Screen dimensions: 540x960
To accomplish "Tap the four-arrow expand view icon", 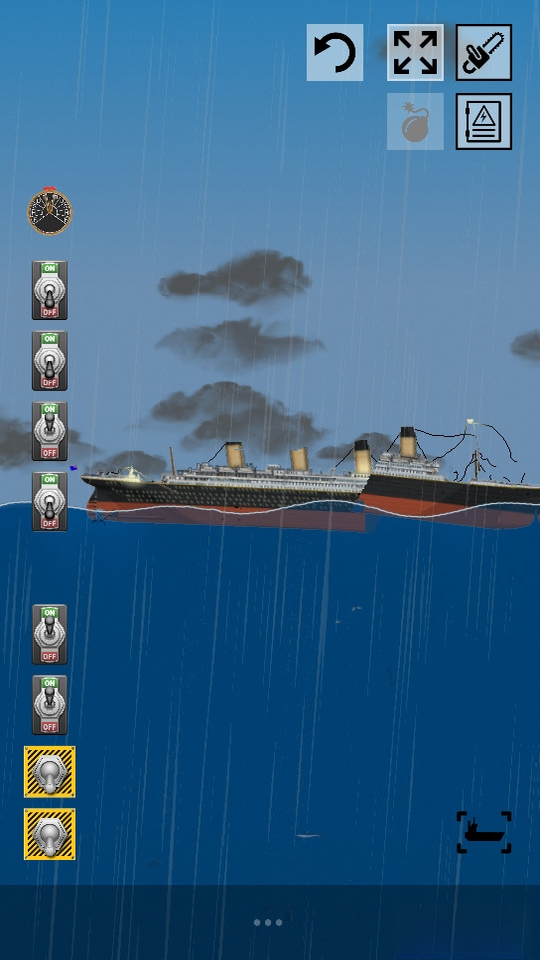I will 415,53.
